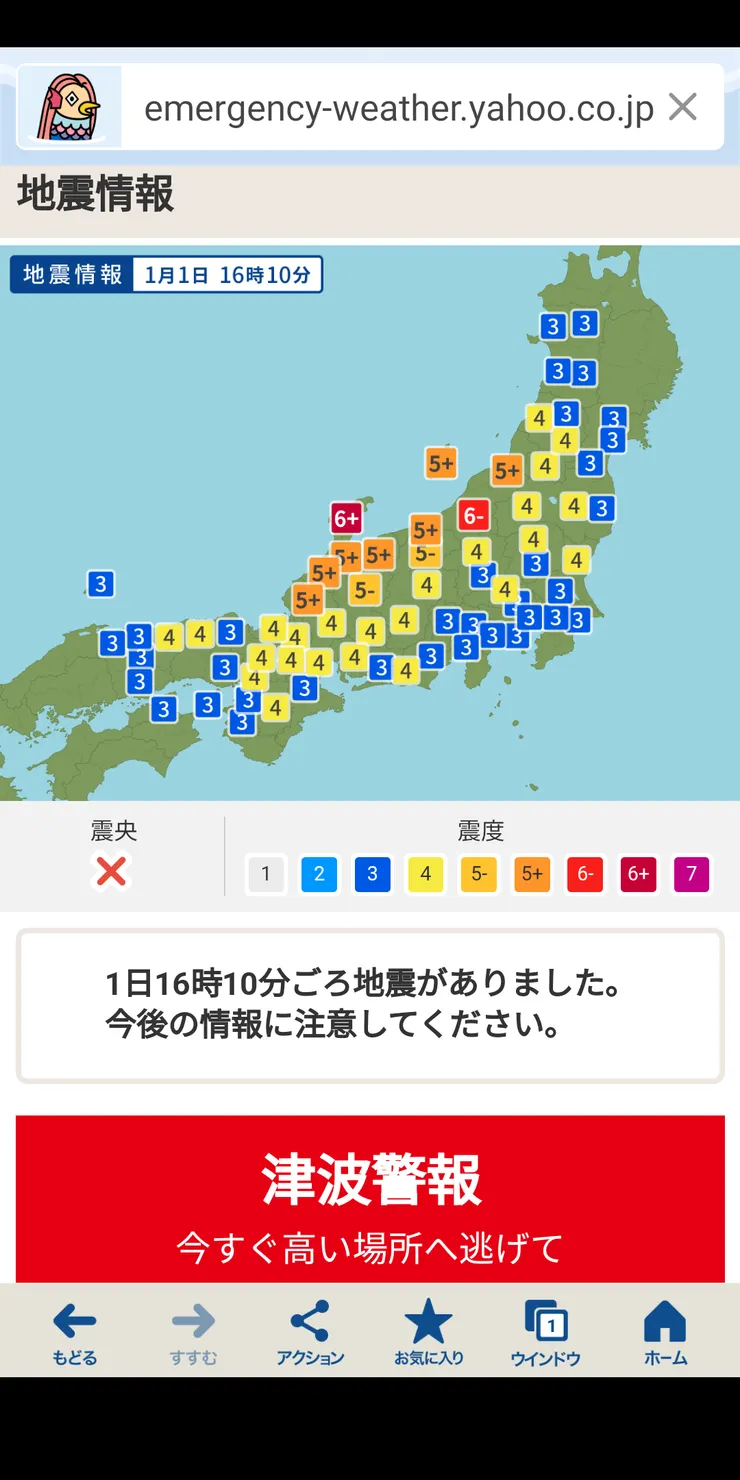Open お気に入り favorites
Viewport: 740px width, 1480px height.
(x=429, y=1333)
